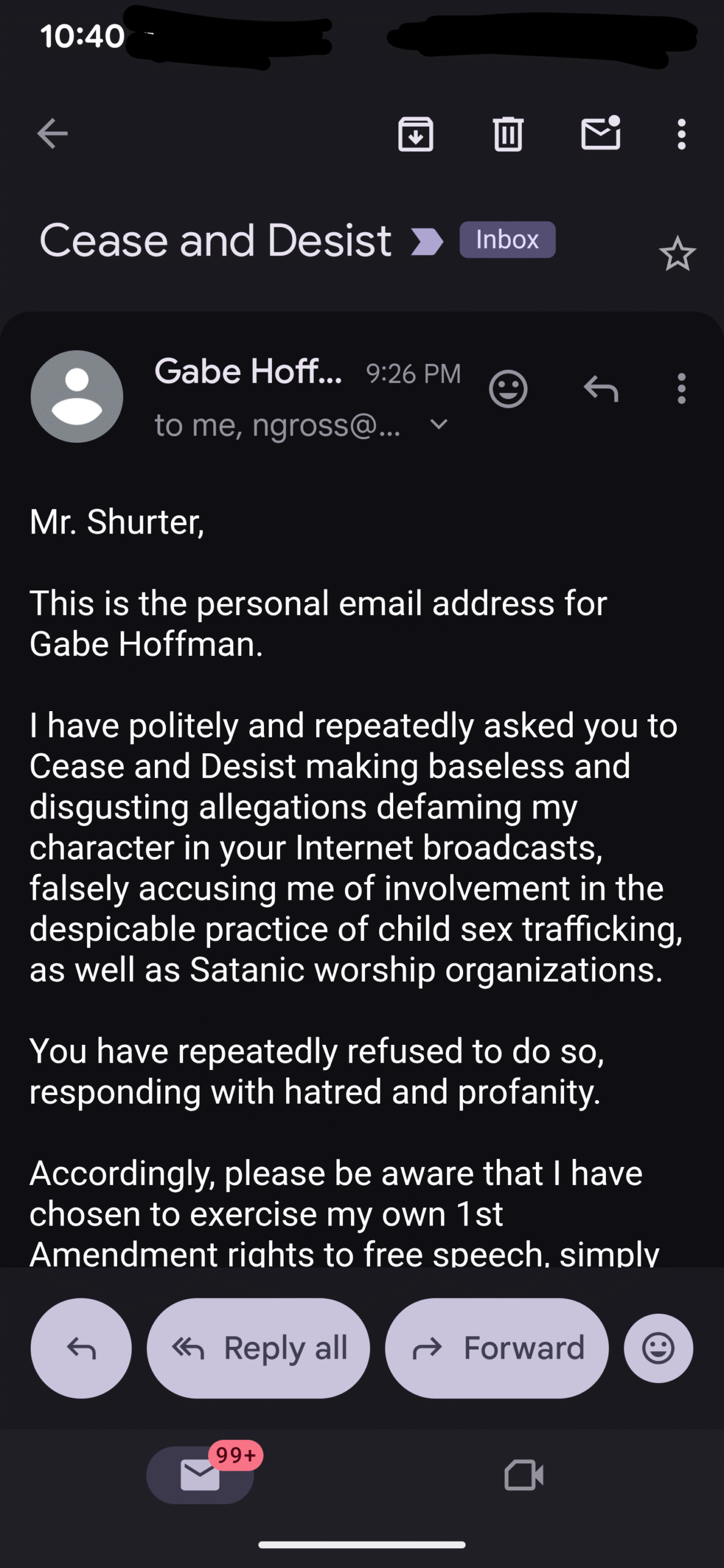Star the Cease and Desist email
The image size is (724, 1568).
677,254
